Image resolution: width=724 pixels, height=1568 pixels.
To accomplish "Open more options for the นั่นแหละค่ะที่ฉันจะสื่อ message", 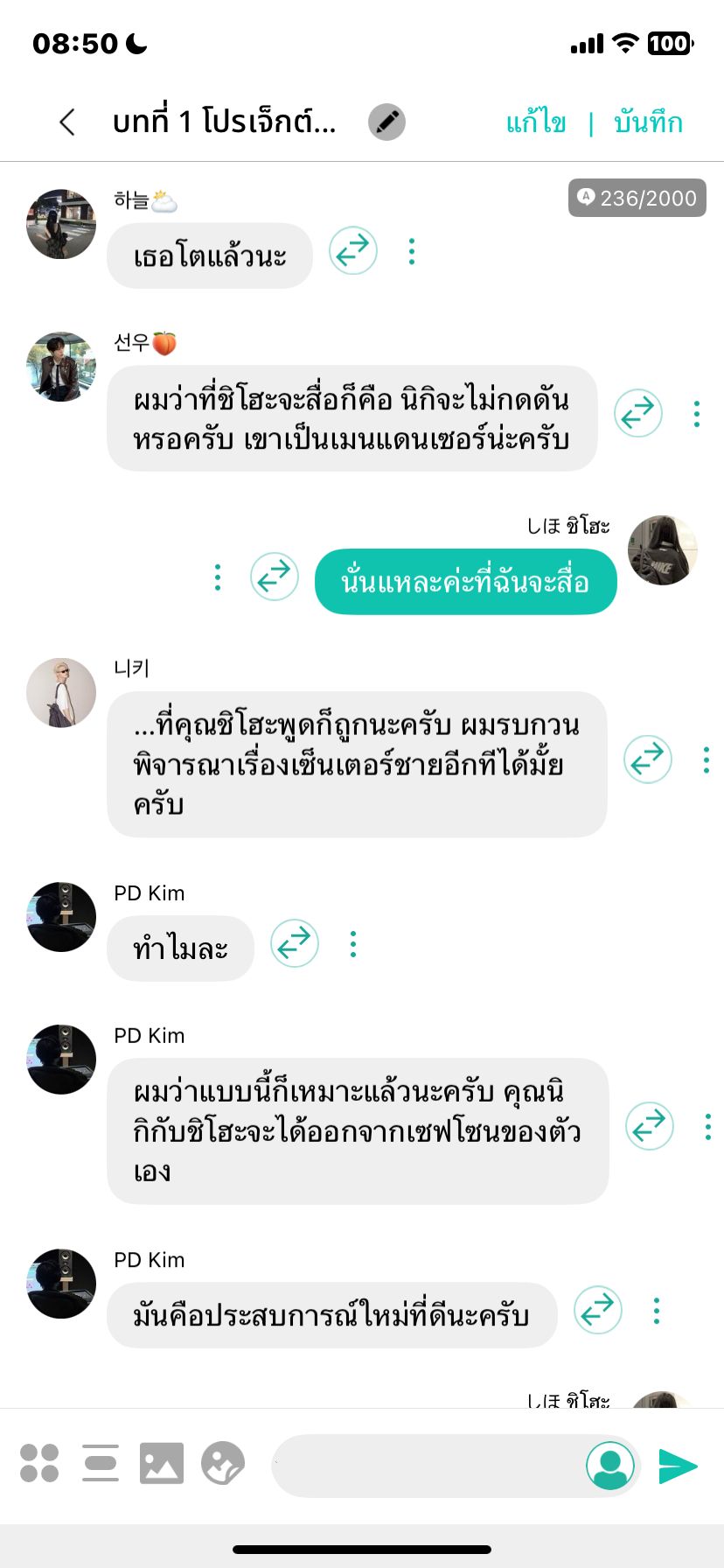I will [218, 577].
